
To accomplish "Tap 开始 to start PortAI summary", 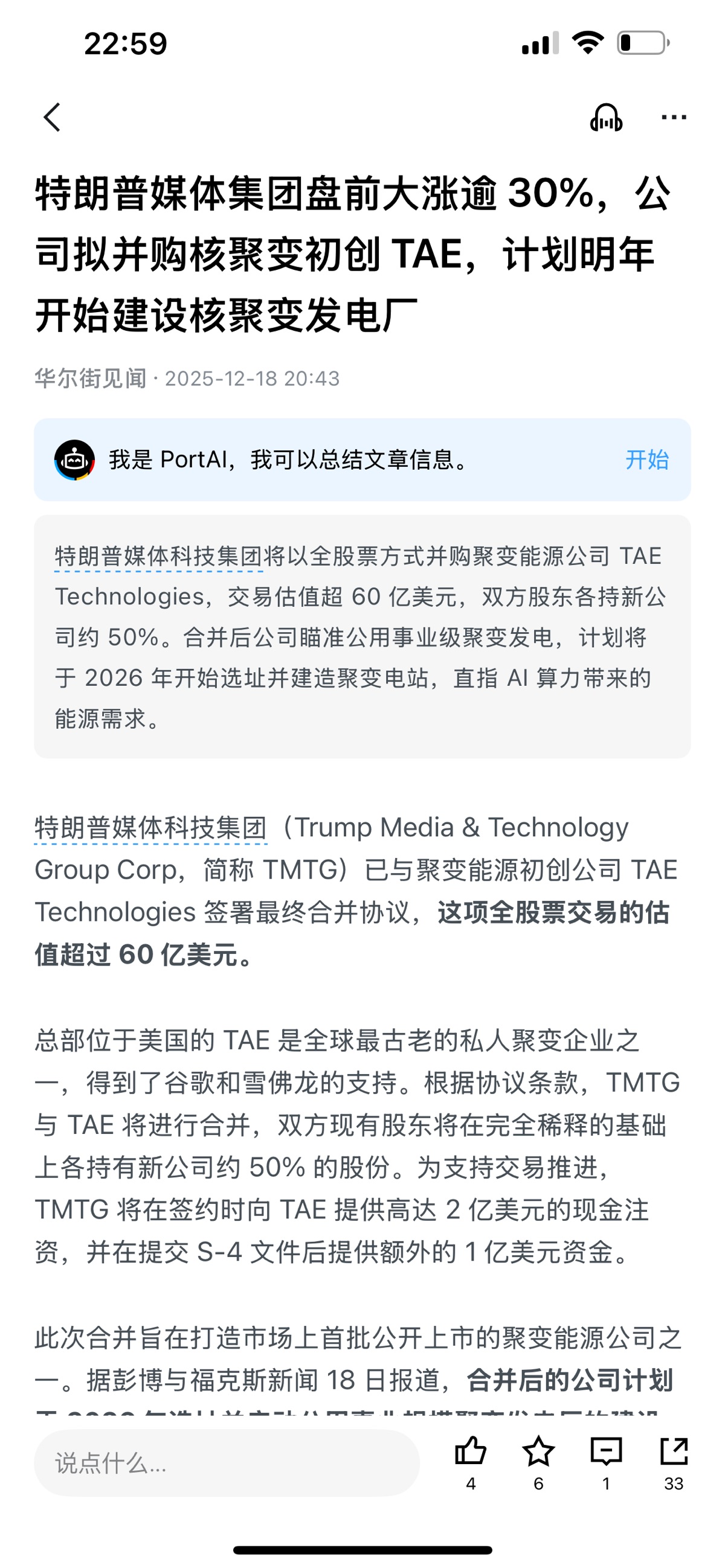I will click(647, 459).
